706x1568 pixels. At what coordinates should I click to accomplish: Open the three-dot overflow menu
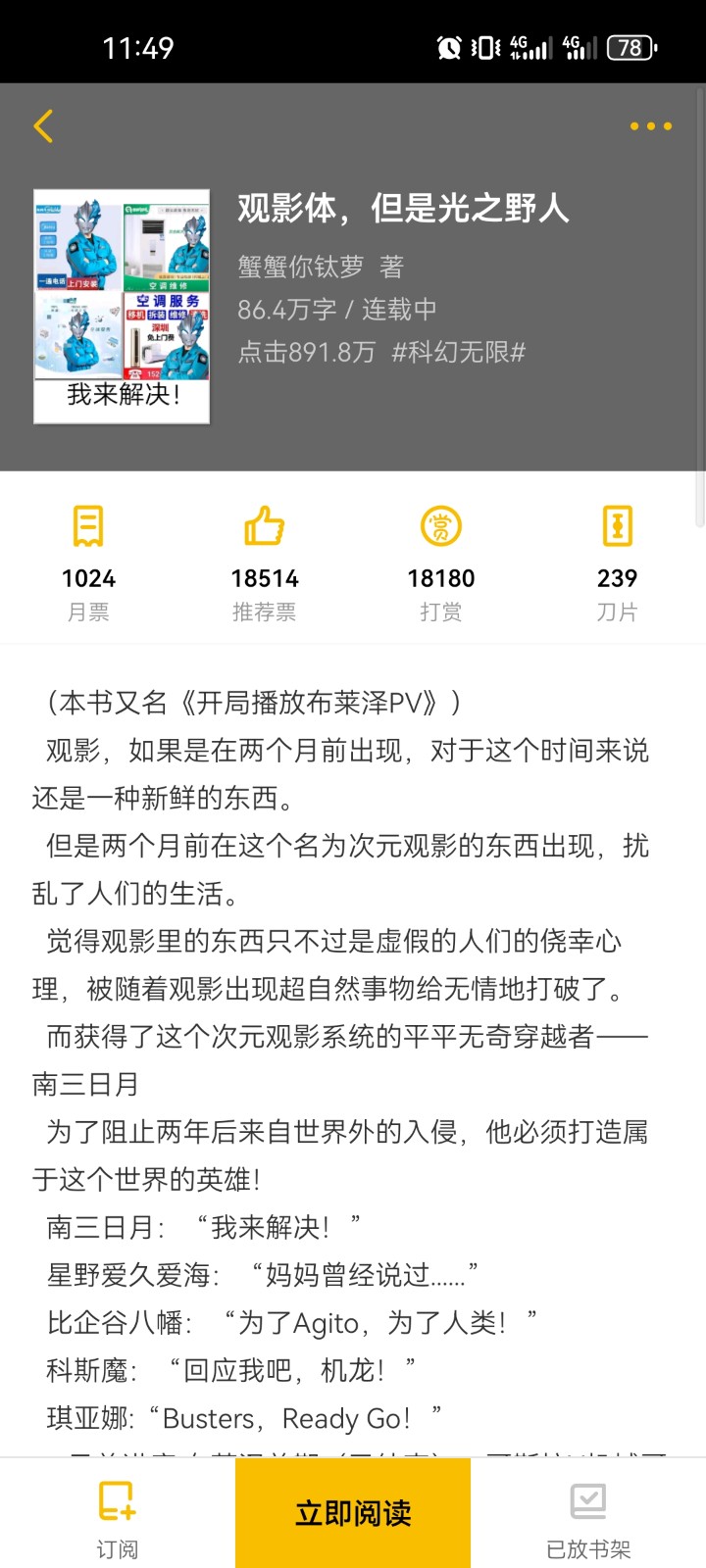(x=650, y=126)
